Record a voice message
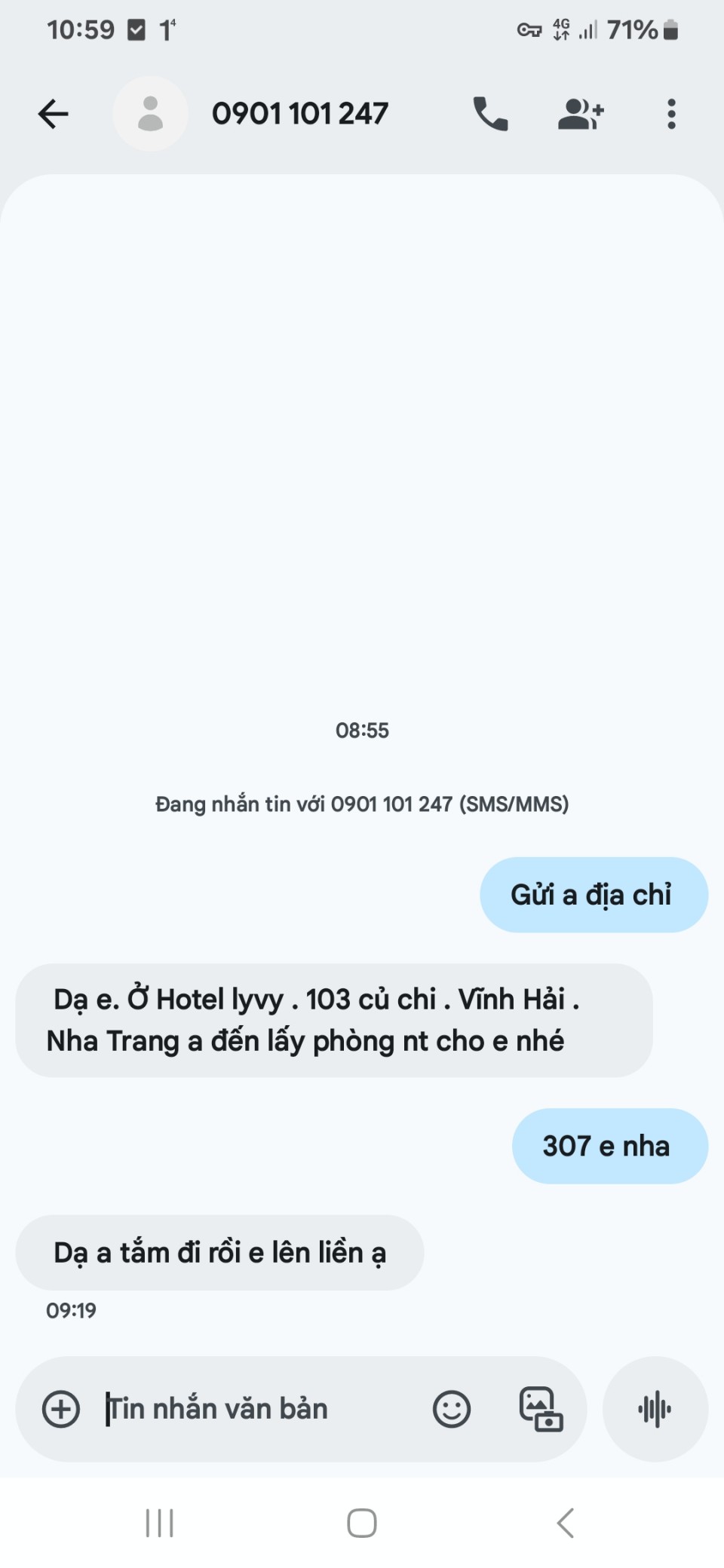Image resolution: width=724 pixels, height=1568 pixels. click(655, 1409)
